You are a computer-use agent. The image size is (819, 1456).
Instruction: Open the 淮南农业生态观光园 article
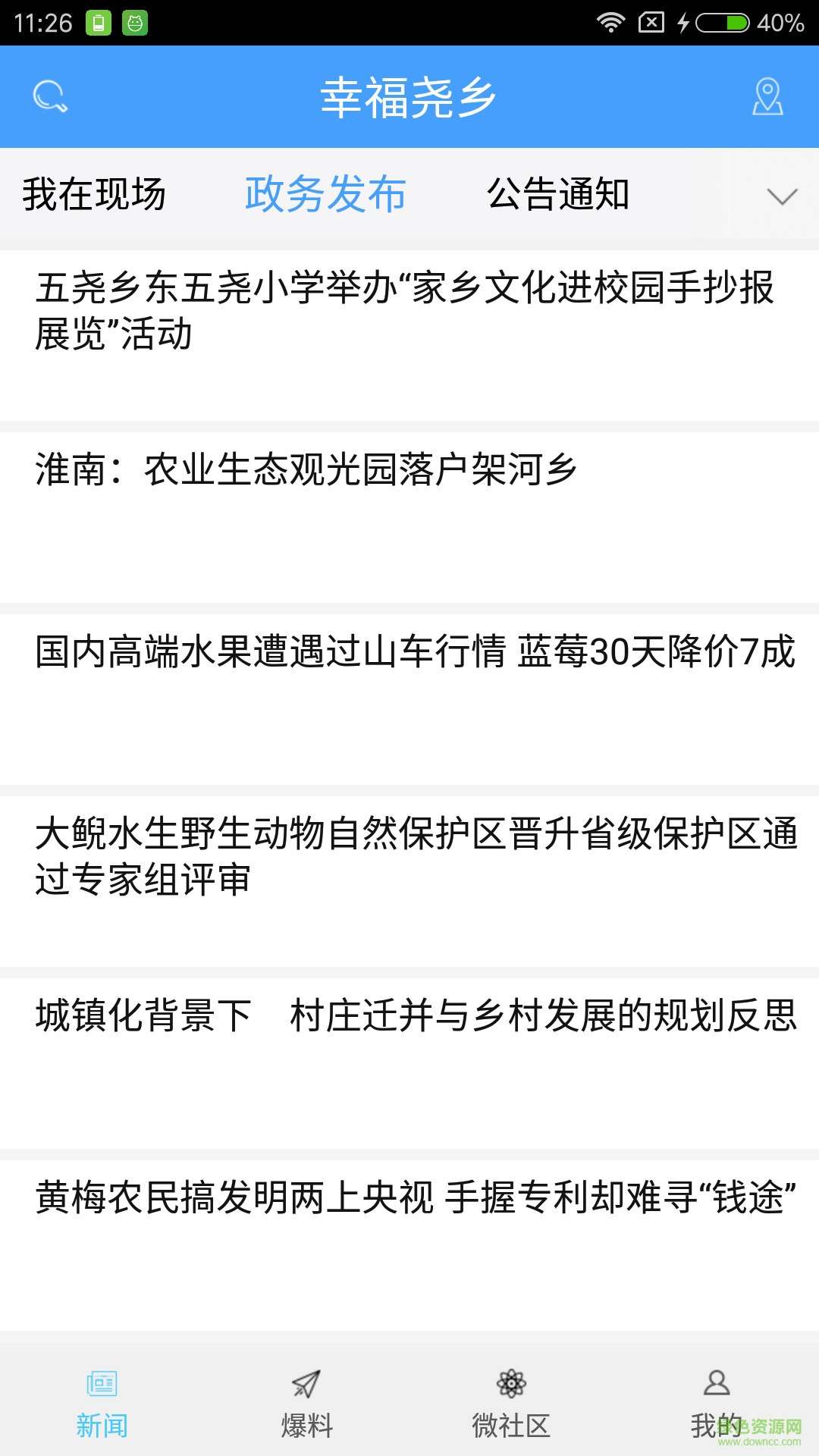coord(306,470)
